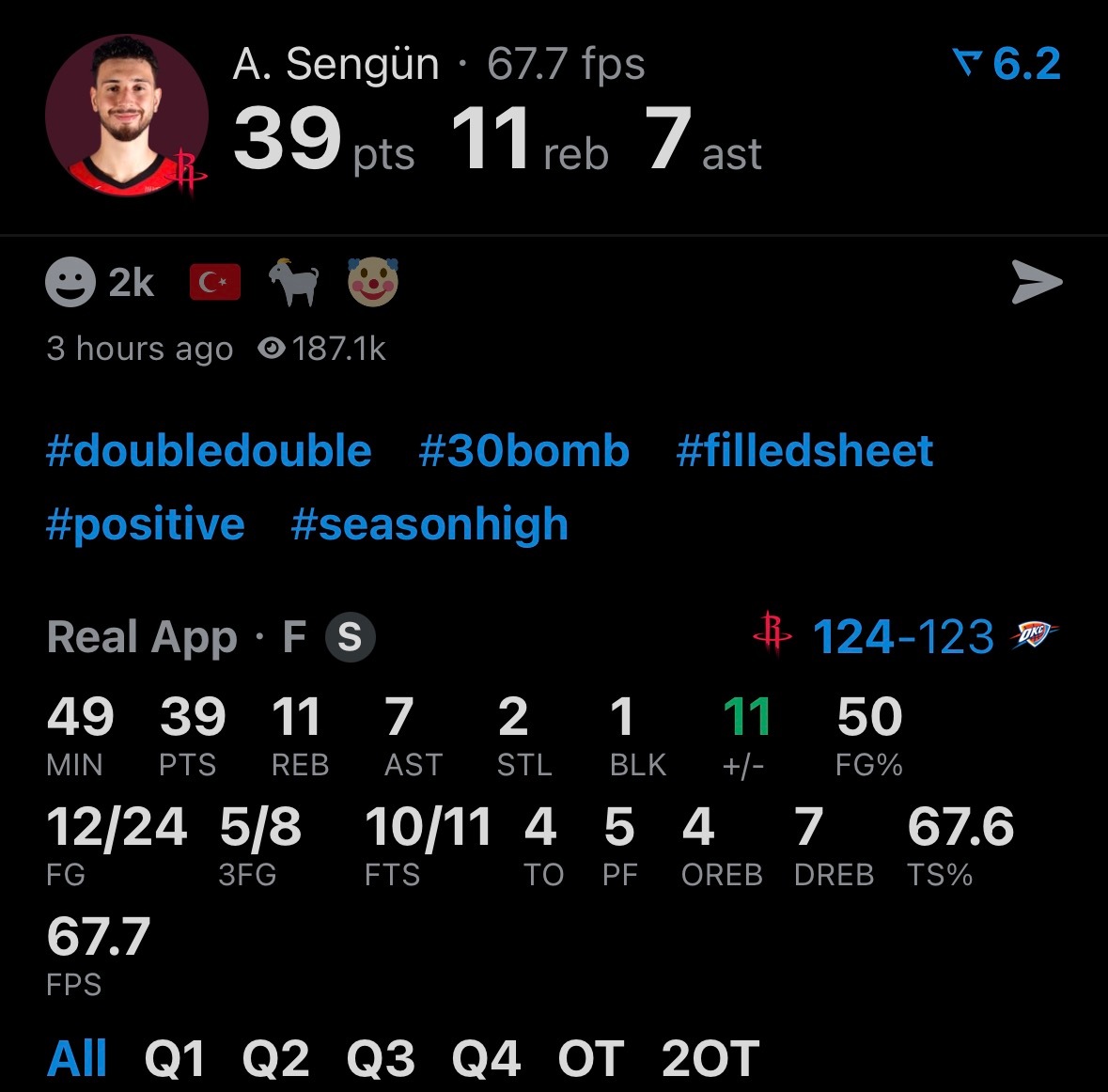Viewport: 1108px width, 1092px height.
Task: Tap the goat emoji reaction
Action: point(294,282)
